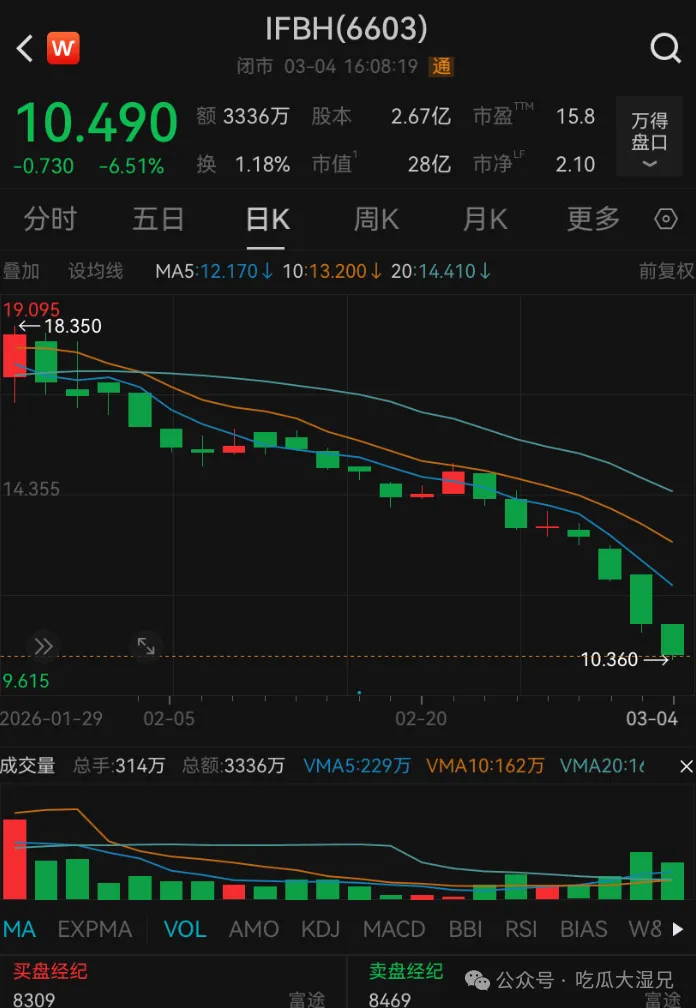Go back using the top-left arrow
696x1008 pixels.
(24, 47)
